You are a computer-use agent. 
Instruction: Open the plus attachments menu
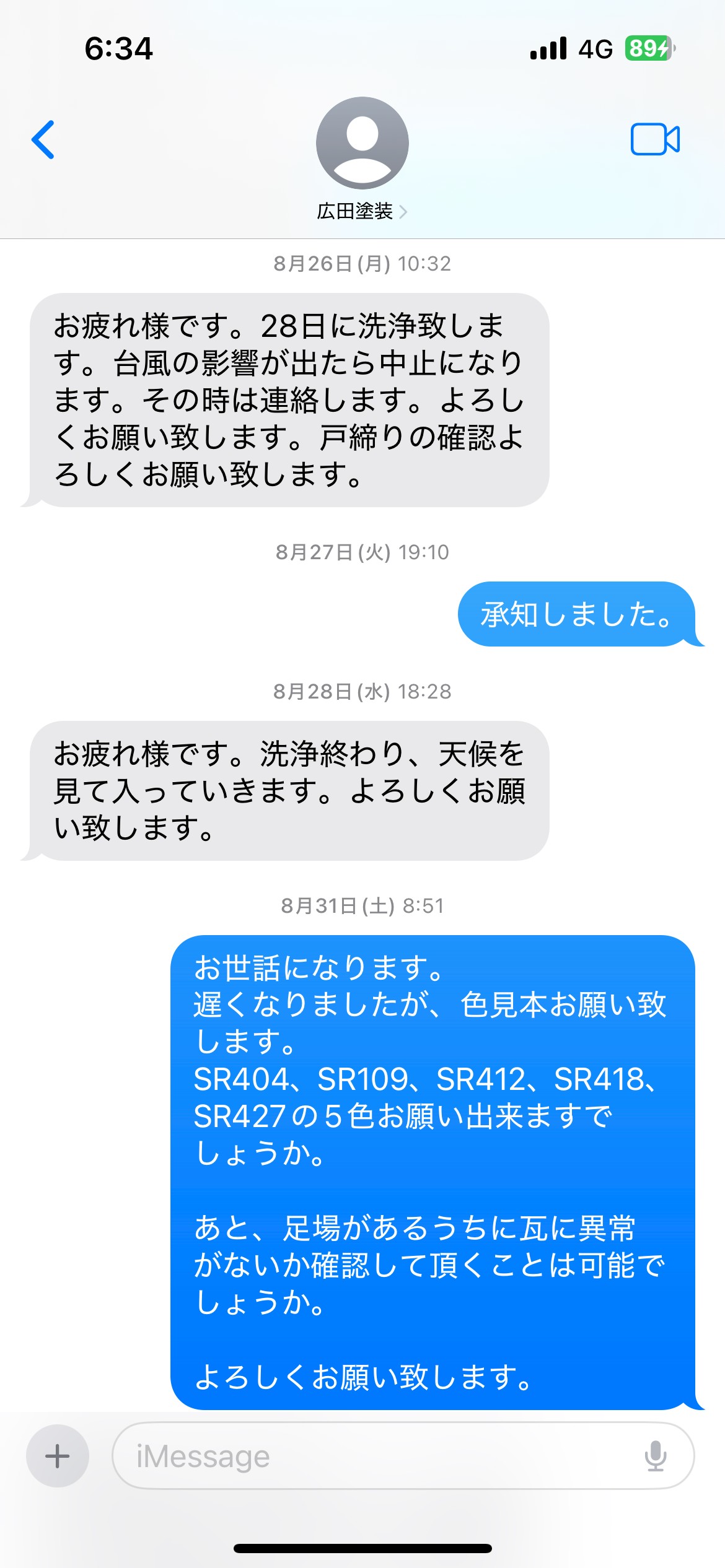58,1456
